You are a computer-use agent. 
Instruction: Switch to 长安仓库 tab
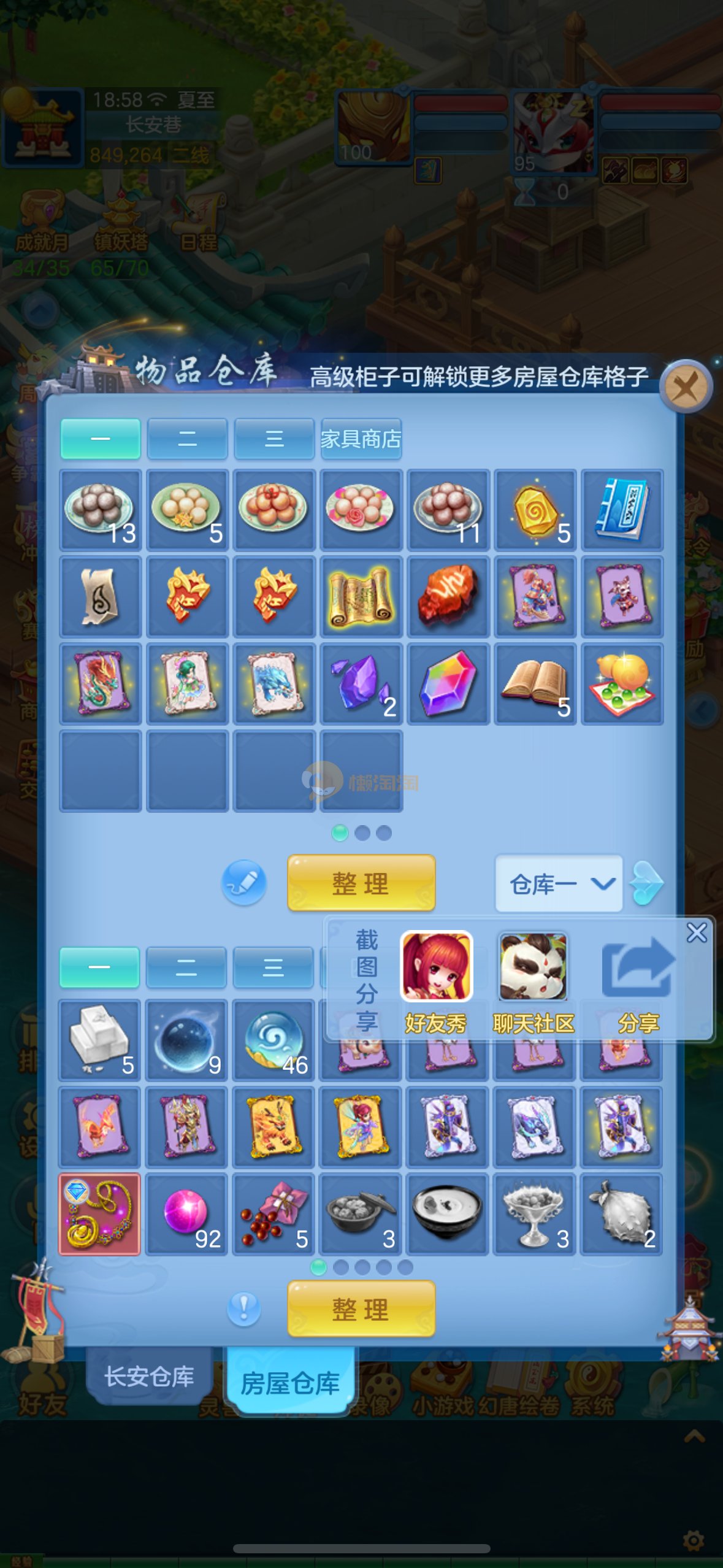pyautogui.click(x=149, y=1376)
